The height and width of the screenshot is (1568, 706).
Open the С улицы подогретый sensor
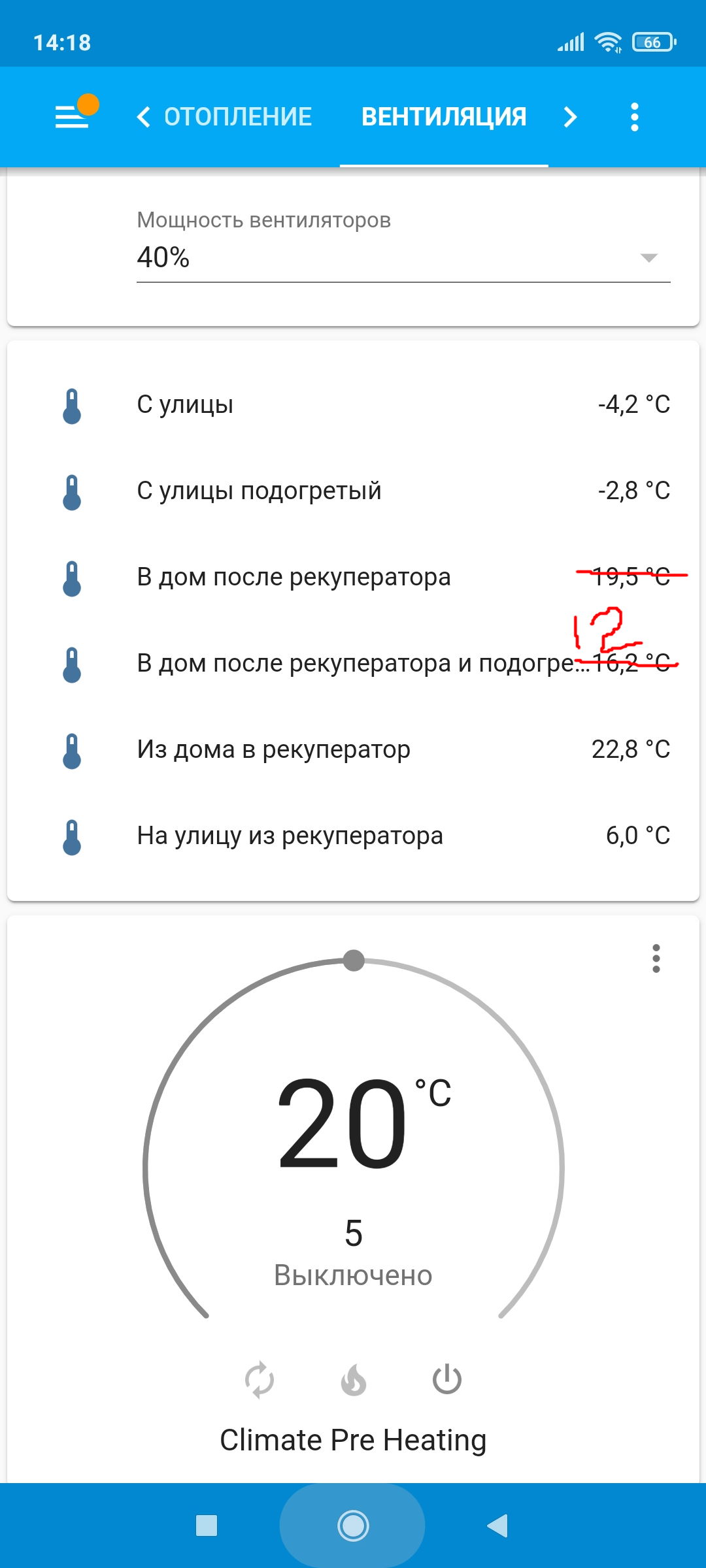point(353,491)
